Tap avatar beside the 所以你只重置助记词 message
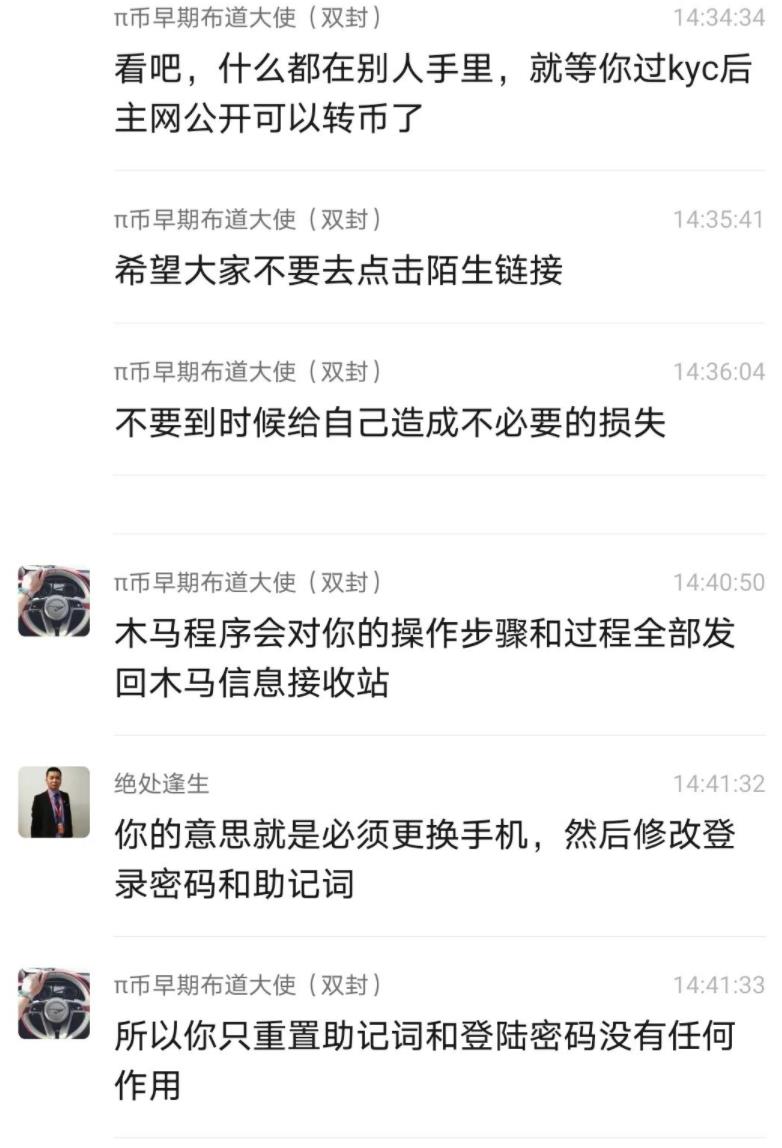 tap(54, 1003)
